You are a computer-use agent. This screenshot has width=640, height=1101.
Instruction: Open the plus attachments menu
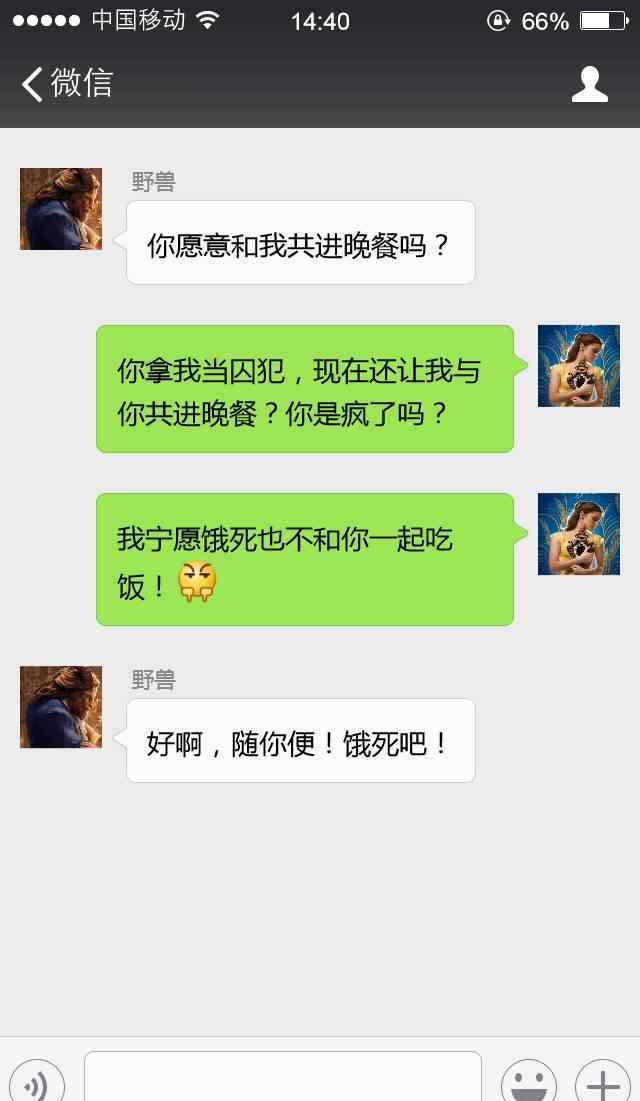tap(602, 1084)
